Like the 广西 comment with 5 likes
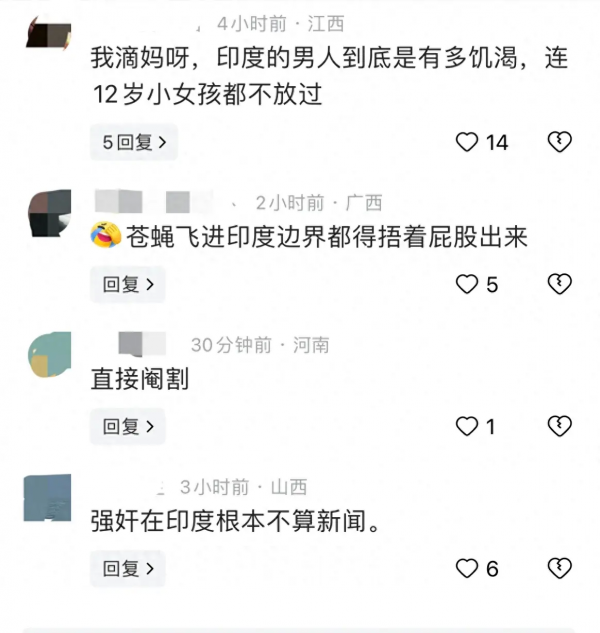 point(467,284)
